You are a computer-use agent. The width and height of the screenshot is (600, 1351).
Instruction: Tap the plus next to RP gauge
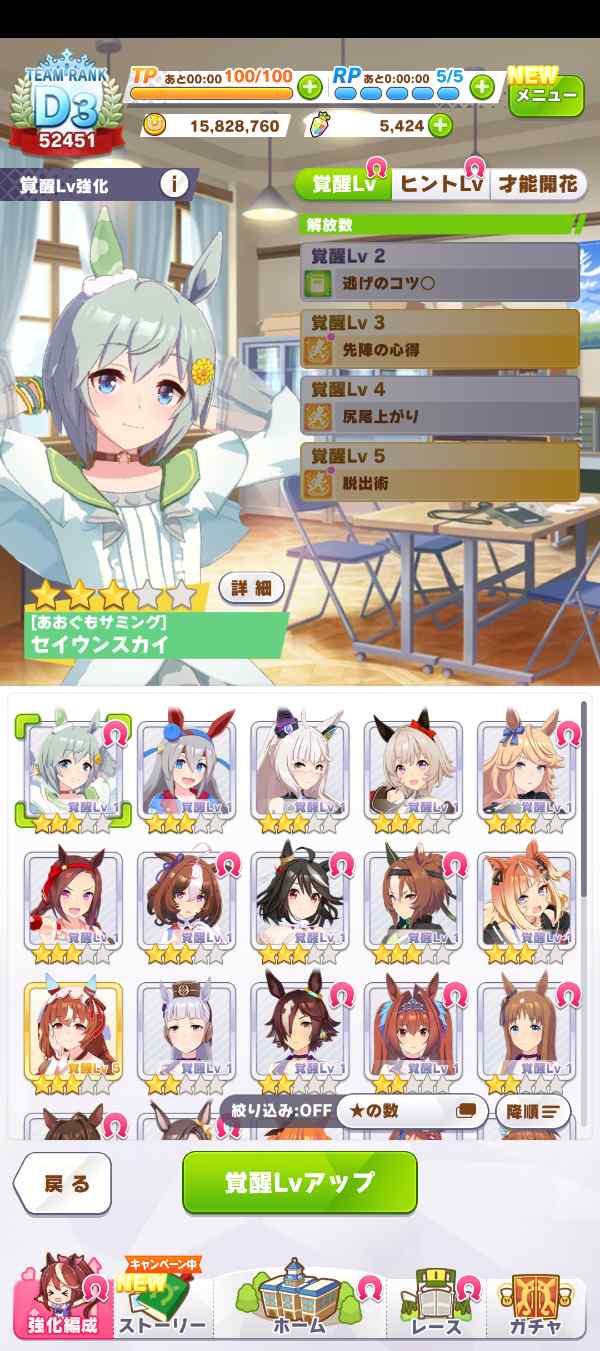point(482,87)
